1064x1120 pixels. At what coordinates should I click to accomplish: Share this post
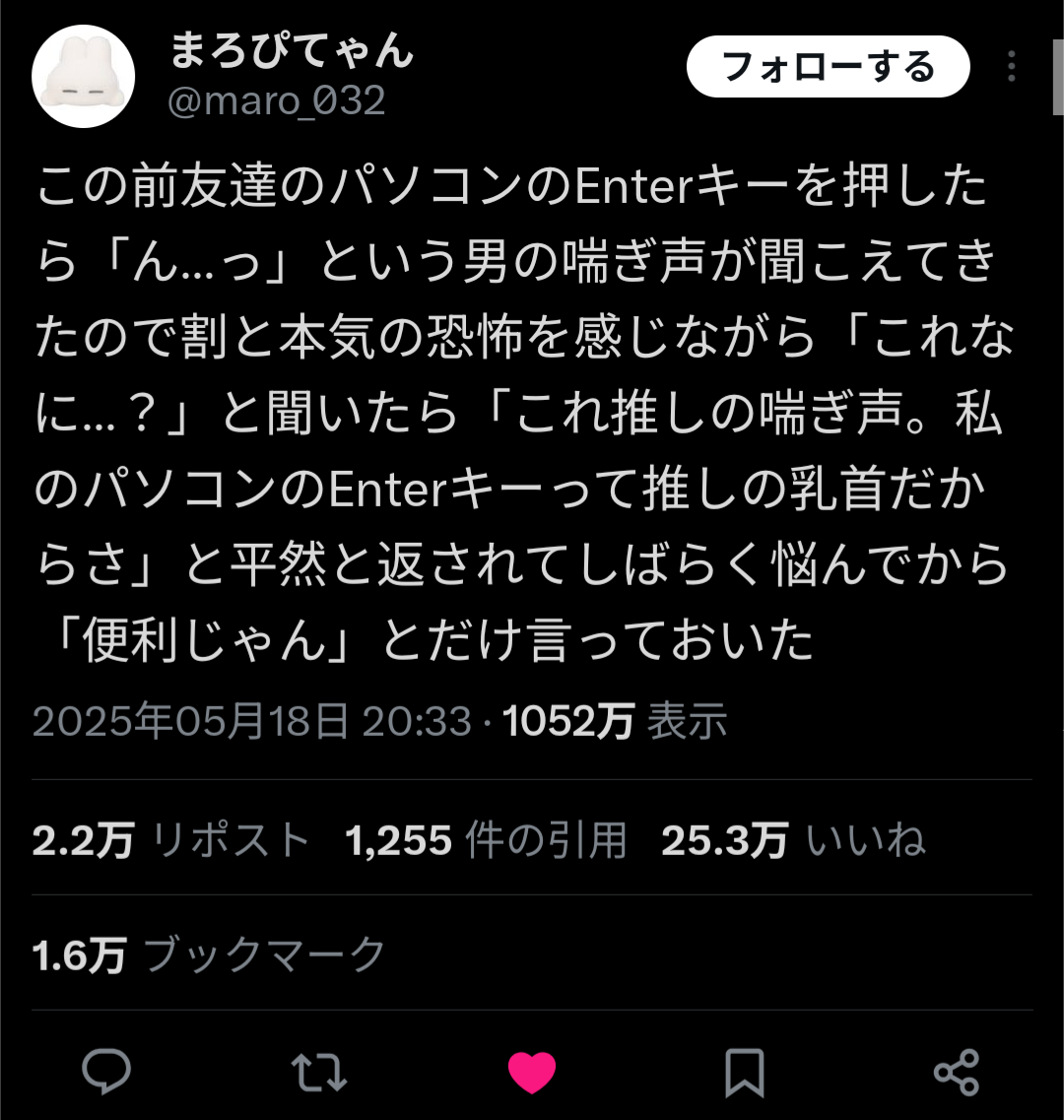coord(956,1072)
